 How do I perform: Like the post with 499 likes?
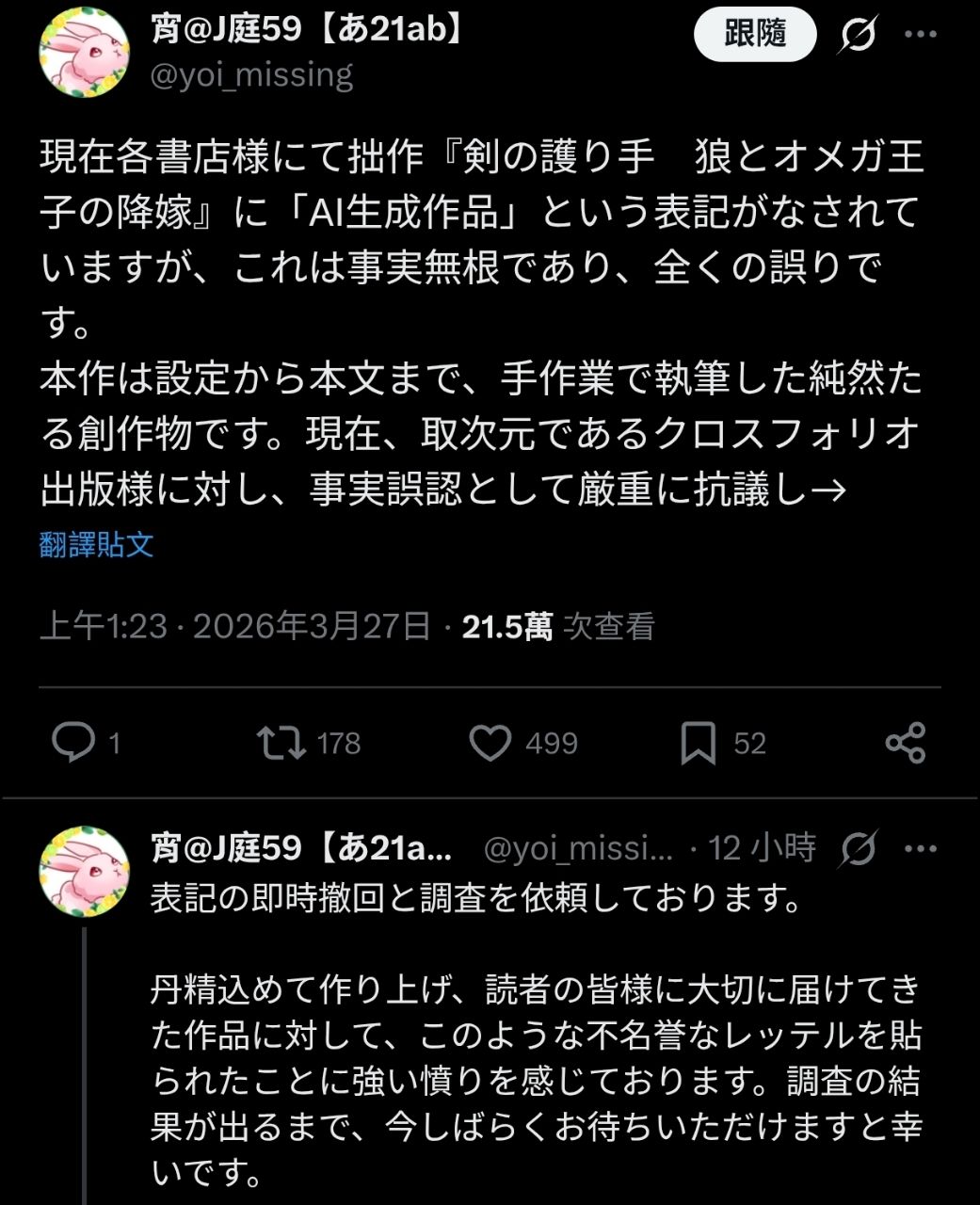490,743
